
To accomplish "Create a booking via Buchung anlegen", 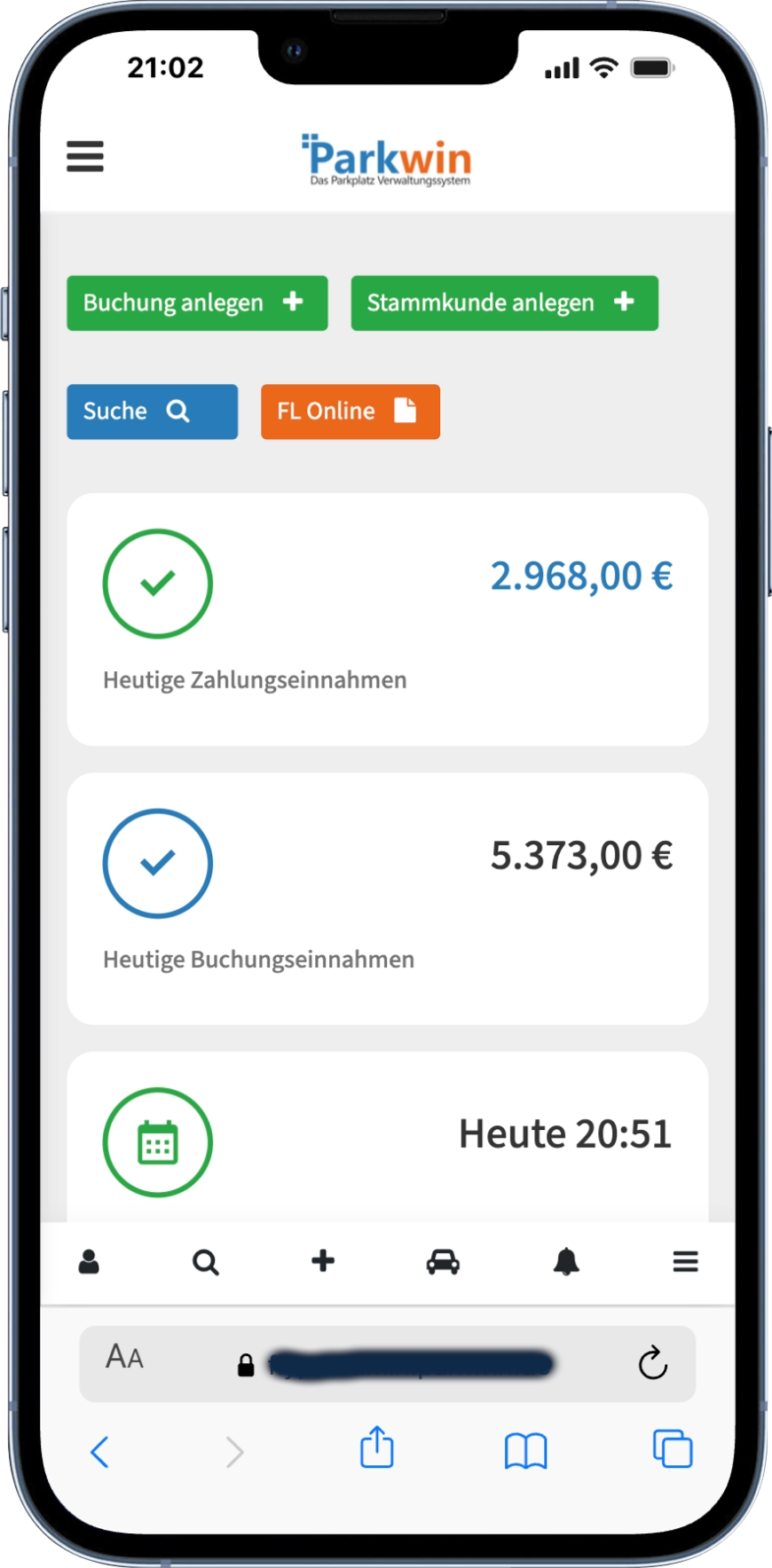I will pyautogui.click(x=197, y=302).
